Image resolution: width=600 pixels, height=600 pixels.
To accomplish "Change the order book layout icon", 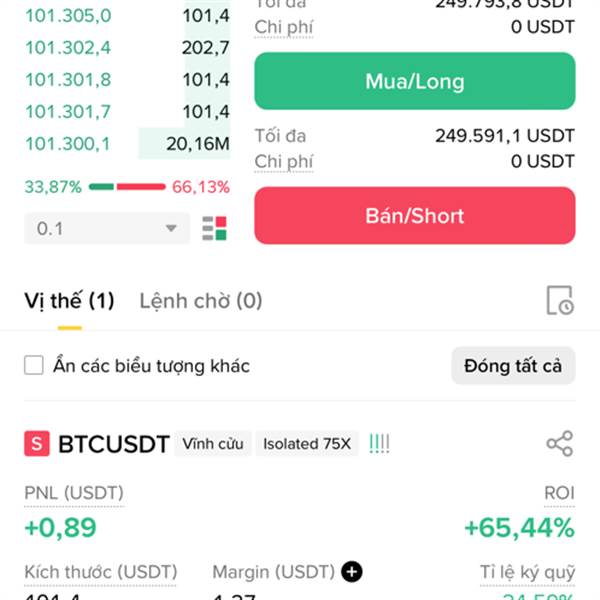I will (214, 228).
